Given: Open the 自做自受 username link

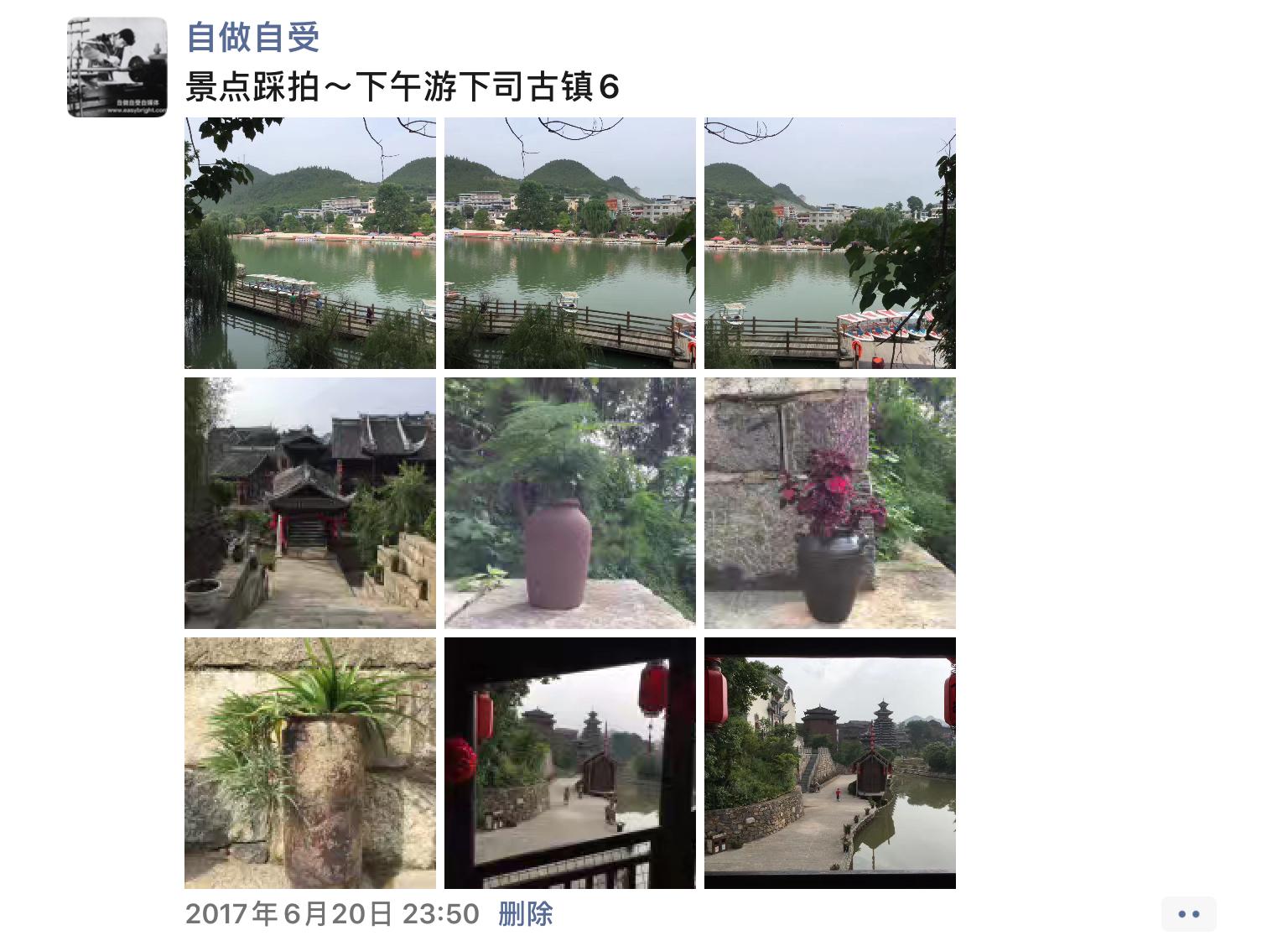Looking at the screenshot, I should pos(252,37).
